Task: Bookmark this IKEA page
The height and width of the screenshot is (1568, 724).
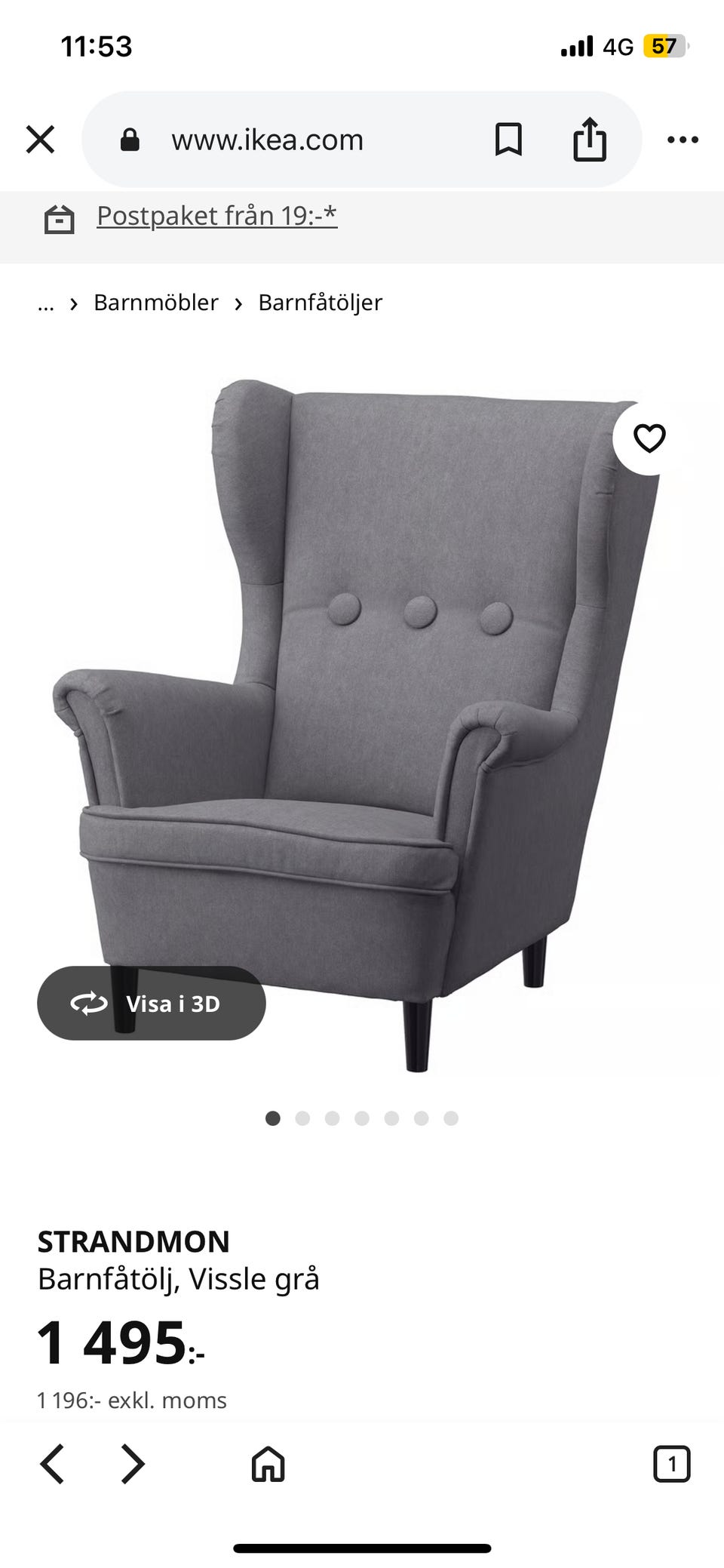Action: (x=508, y=140)
